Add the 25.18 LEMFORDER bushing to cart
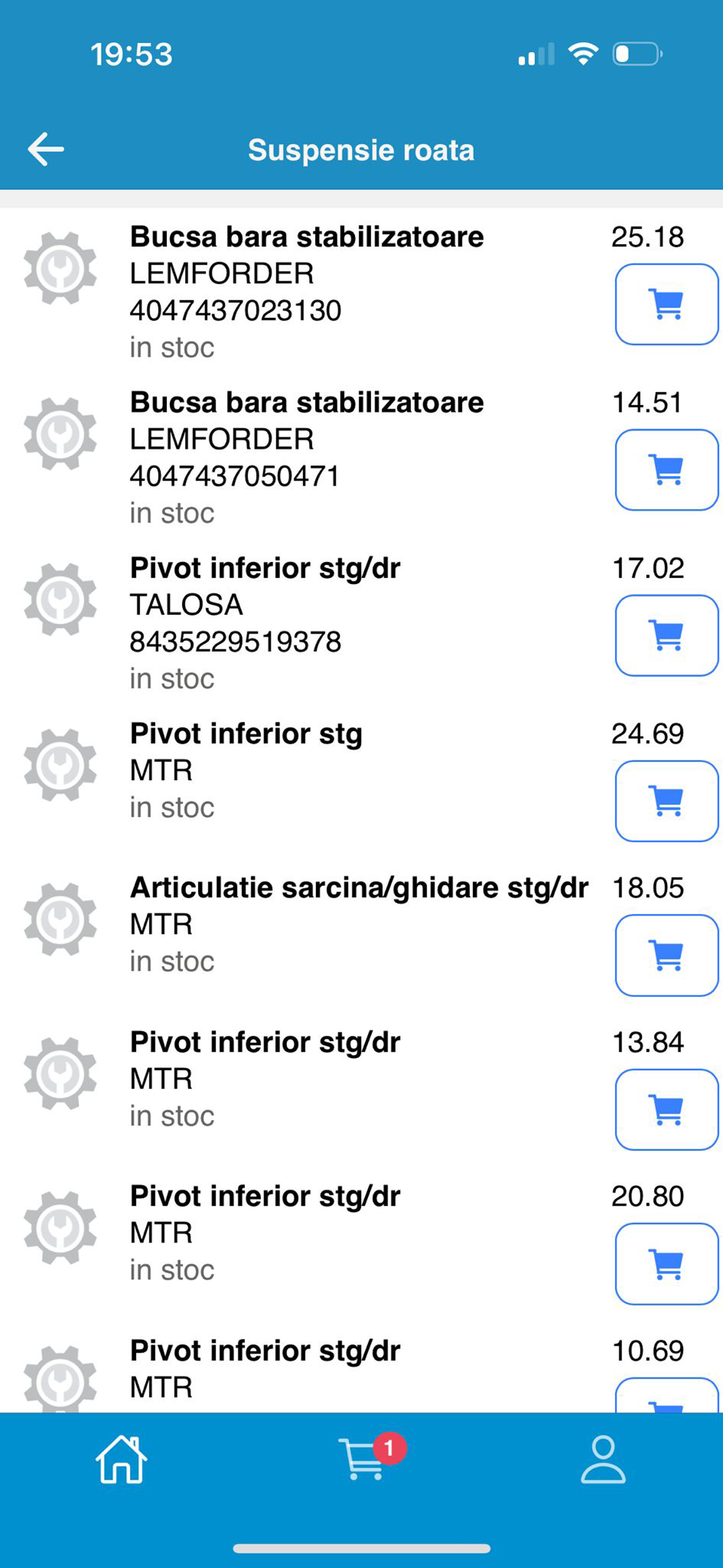 (x=666, y=305)
